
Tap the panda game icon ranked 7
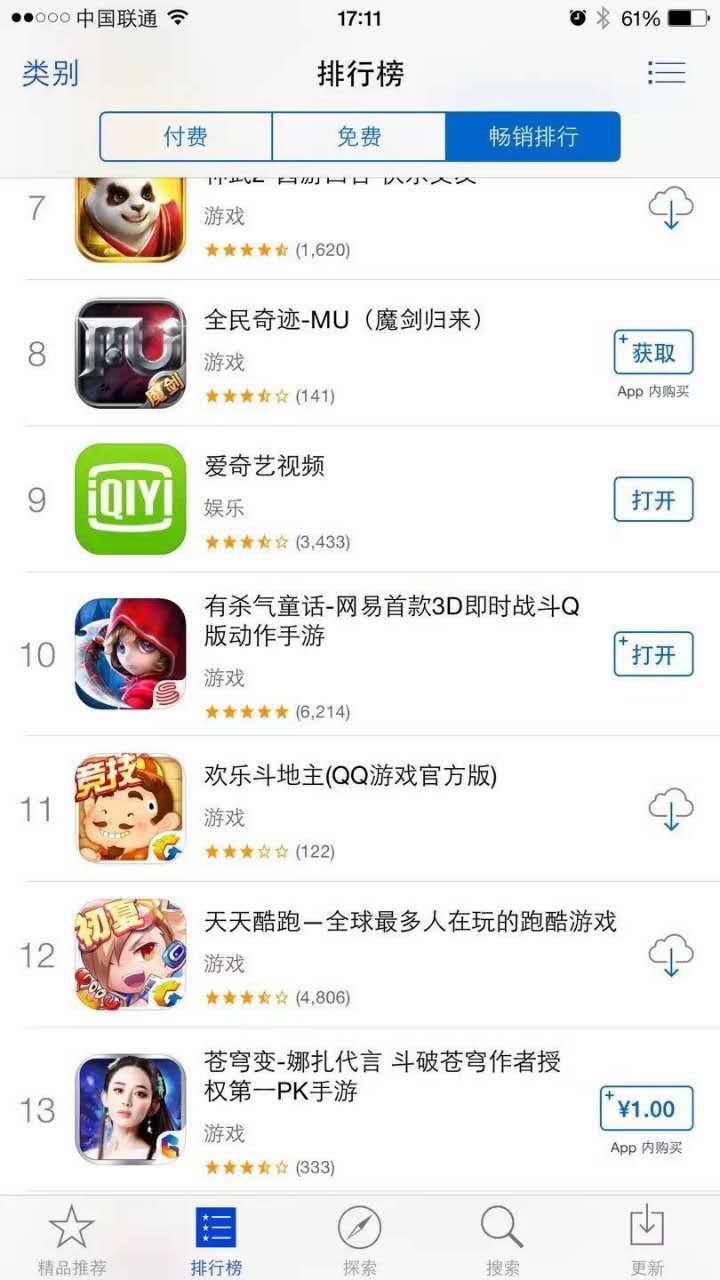(130, 215)
